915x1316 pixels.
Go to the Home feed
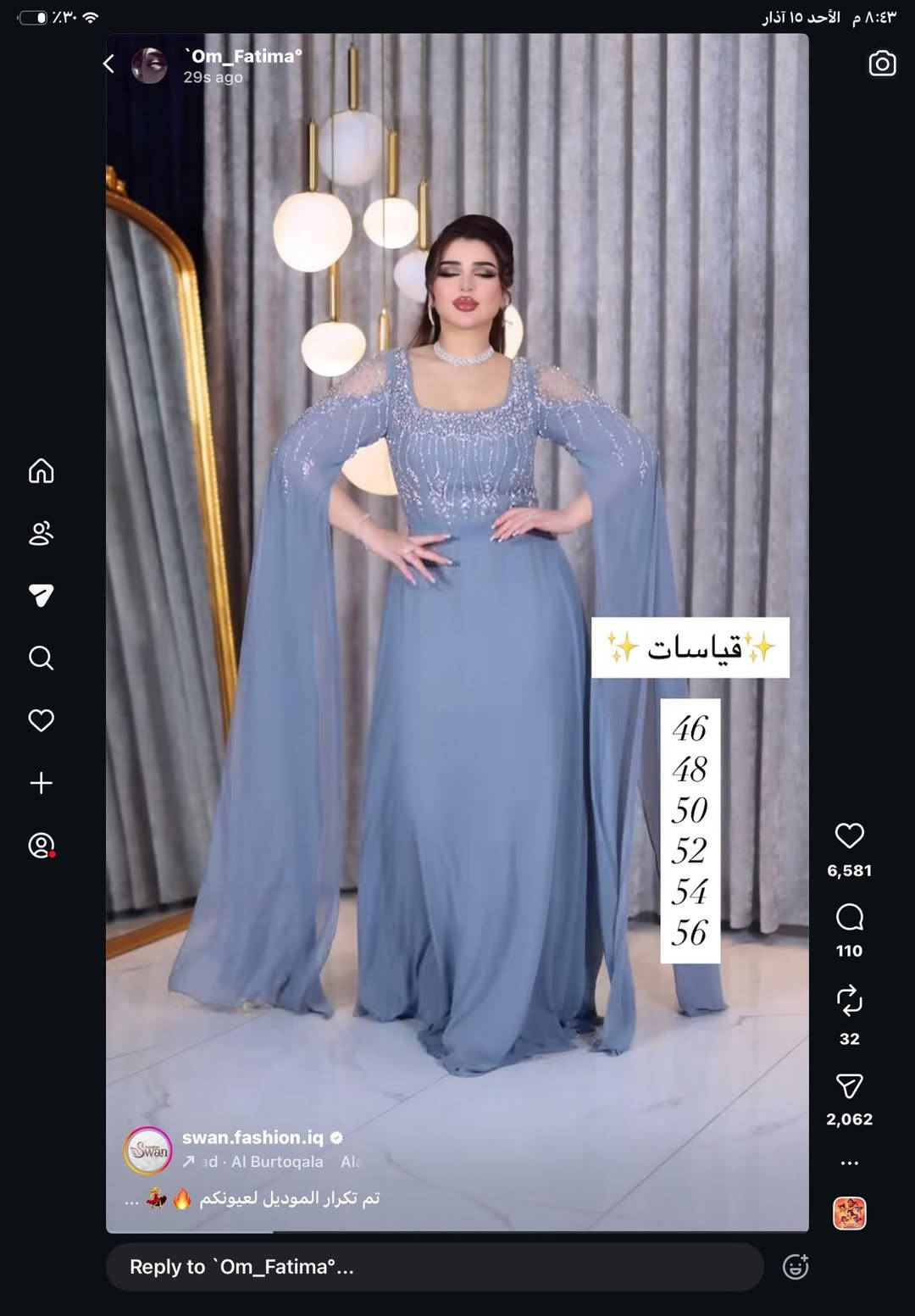coord(41,470)
